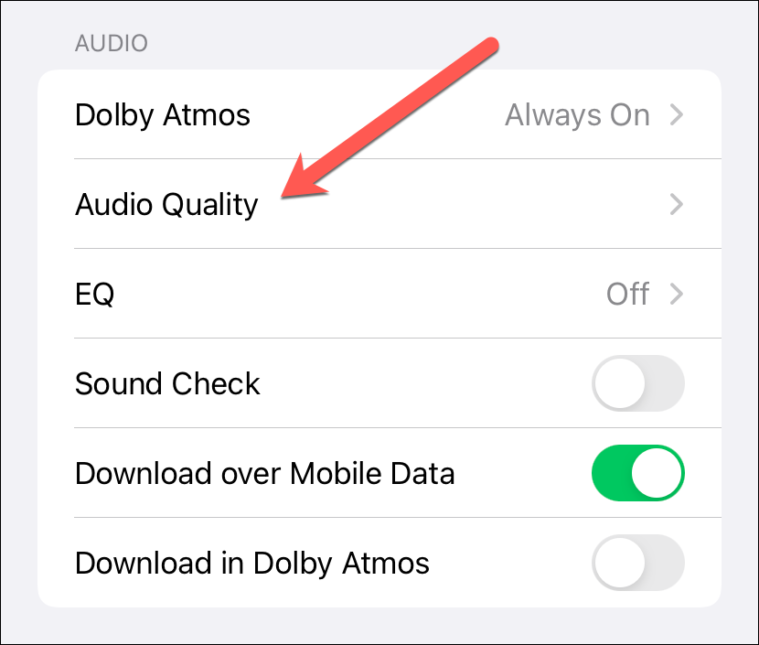Open the EQ options
759x645 pixels.
click(x=378, y=294)
